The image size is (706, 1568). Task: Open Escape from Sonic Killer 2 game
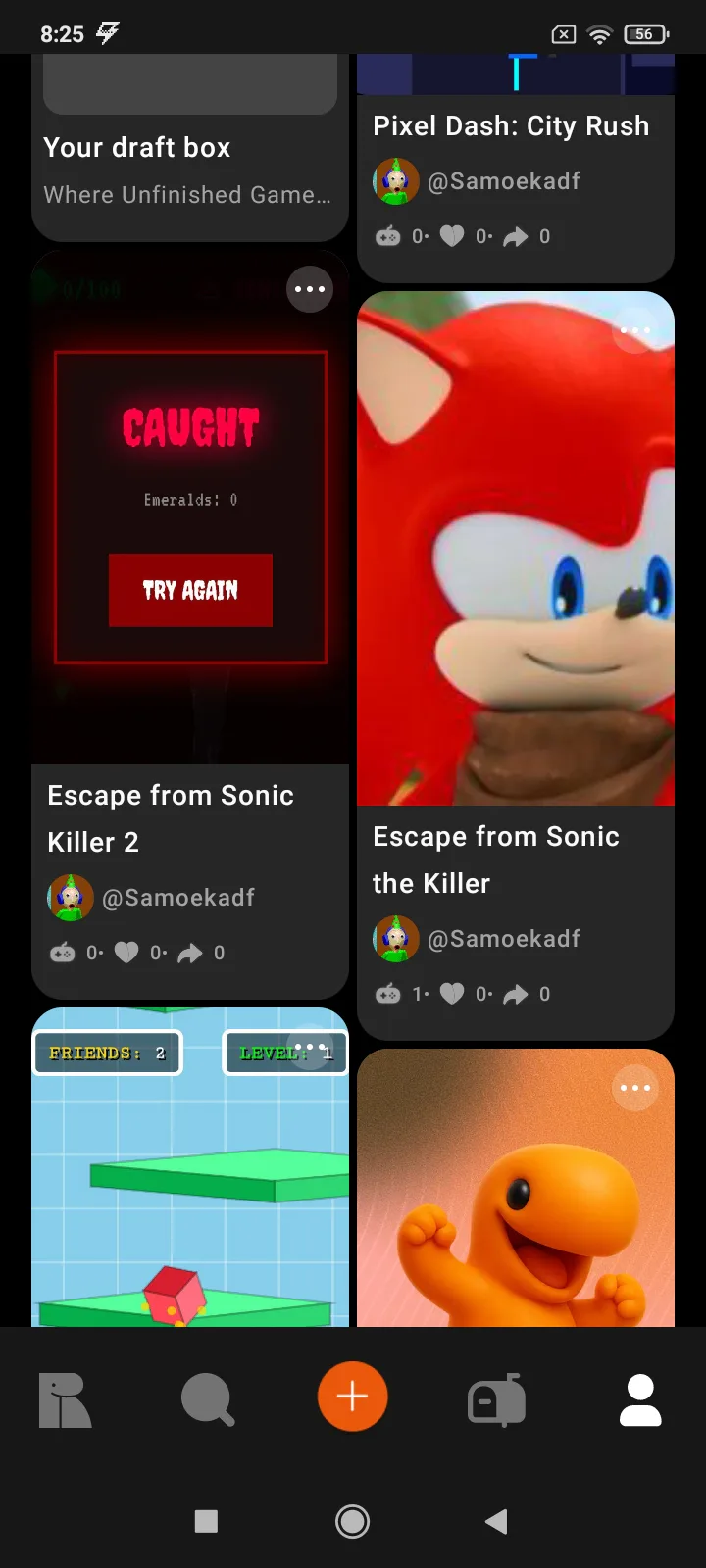coord(190,510)
